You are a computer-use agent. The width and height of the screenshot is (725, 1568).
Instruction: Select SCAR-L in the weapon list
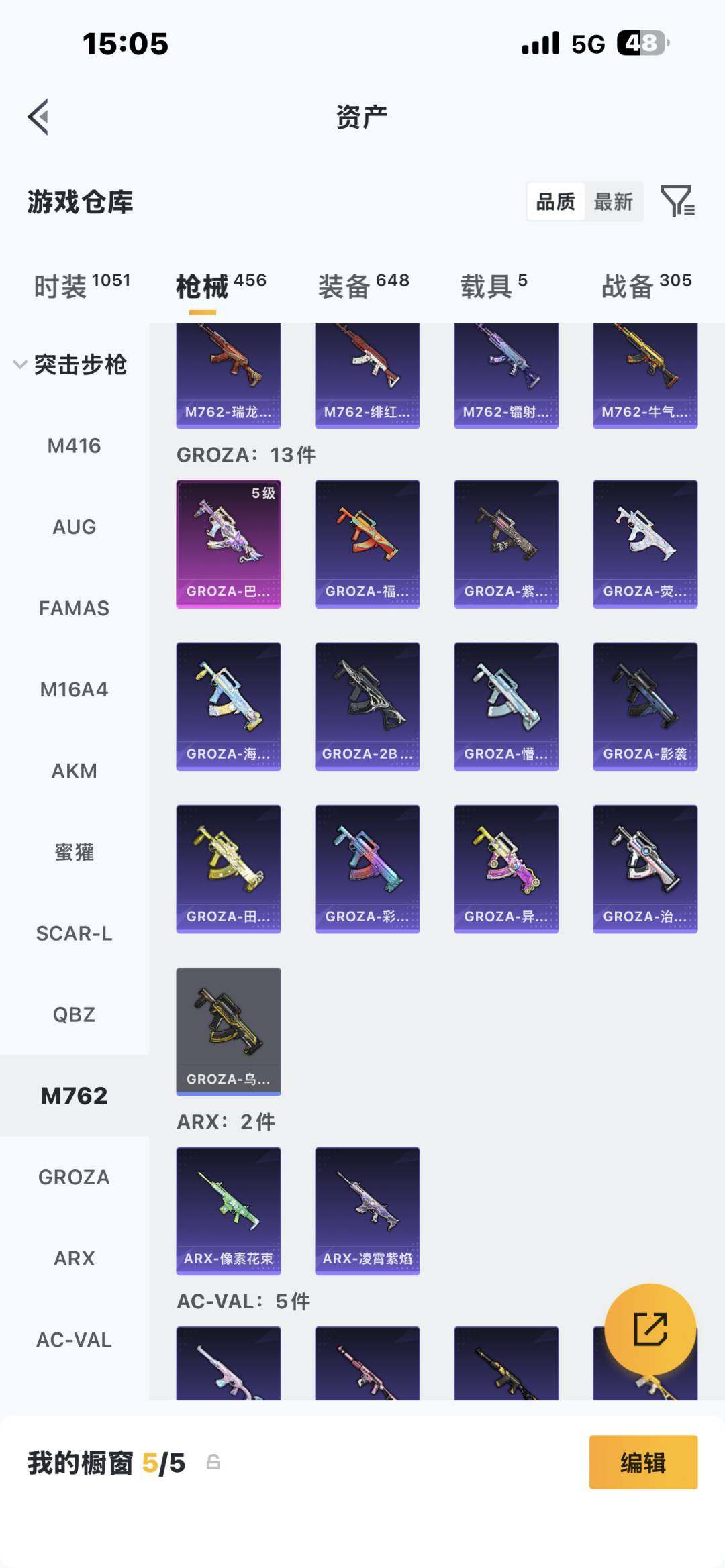pos(74,933)
